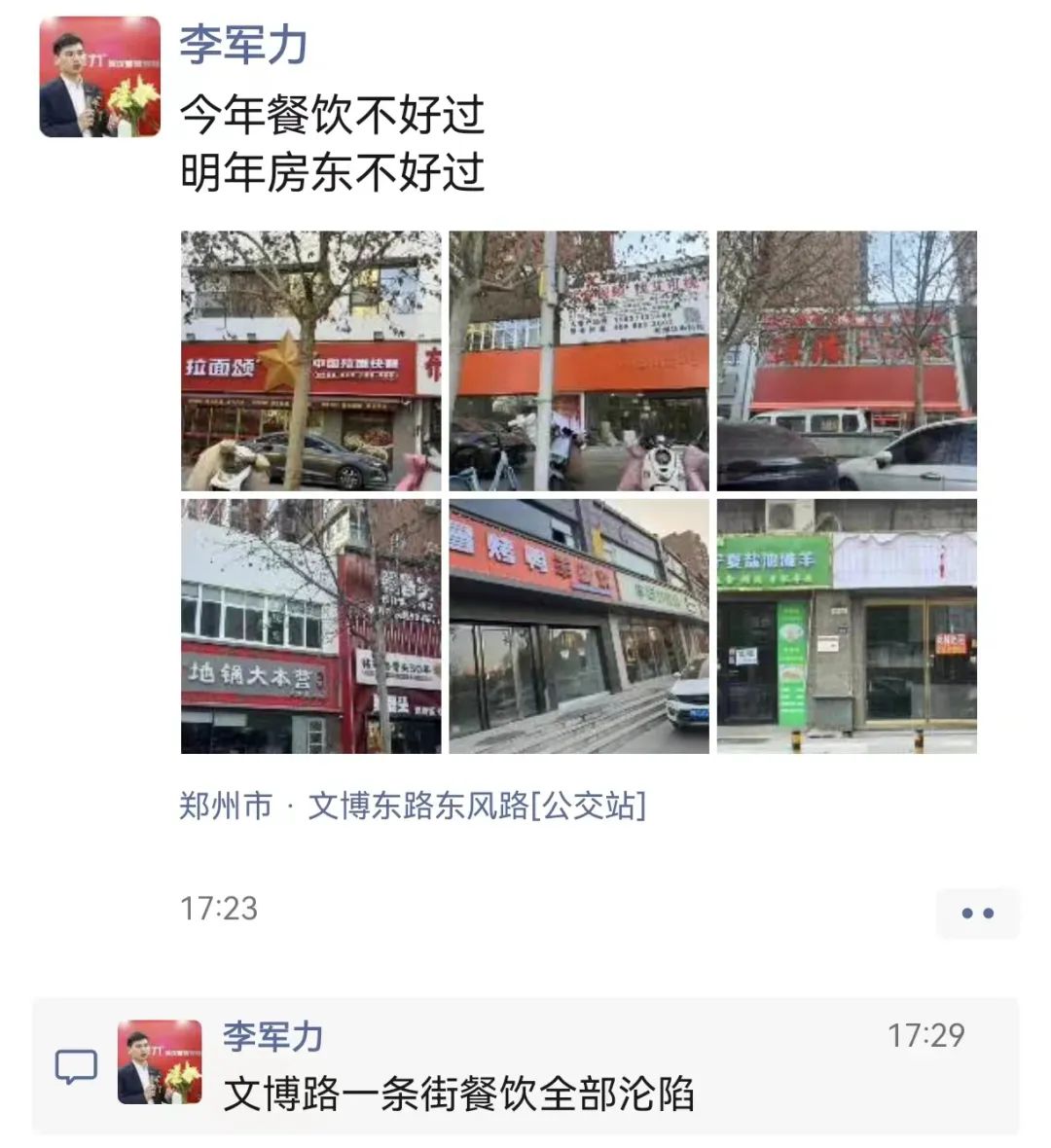Reply to the comment 文博路一条街餐饮全部沦陷

458,1094
